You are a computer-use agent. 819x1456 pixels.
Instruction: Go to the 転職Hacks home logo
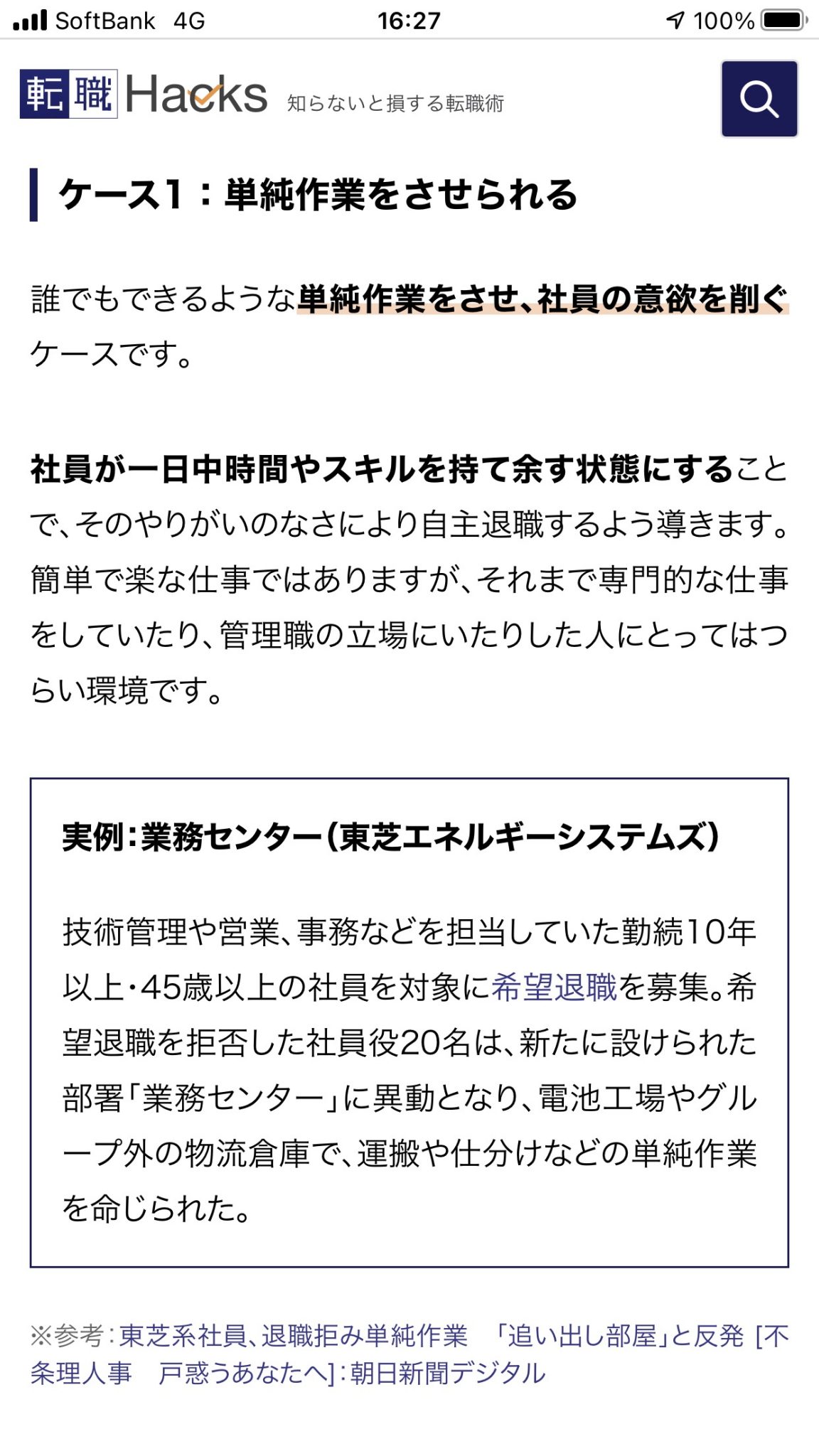[x=144, y=94]
